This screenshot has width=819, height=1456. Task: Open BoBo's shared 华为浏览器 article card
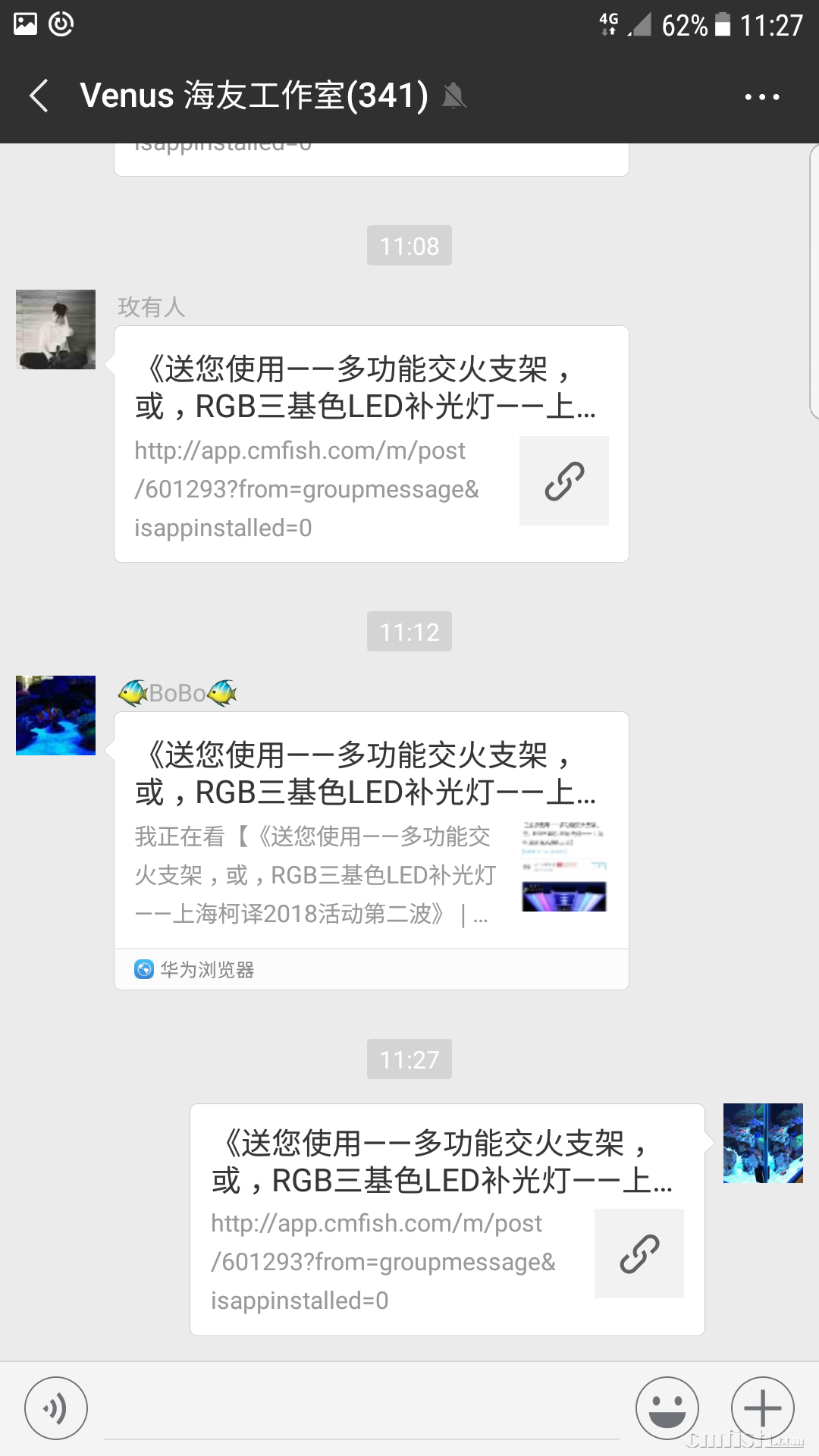[x=371, y=849]
